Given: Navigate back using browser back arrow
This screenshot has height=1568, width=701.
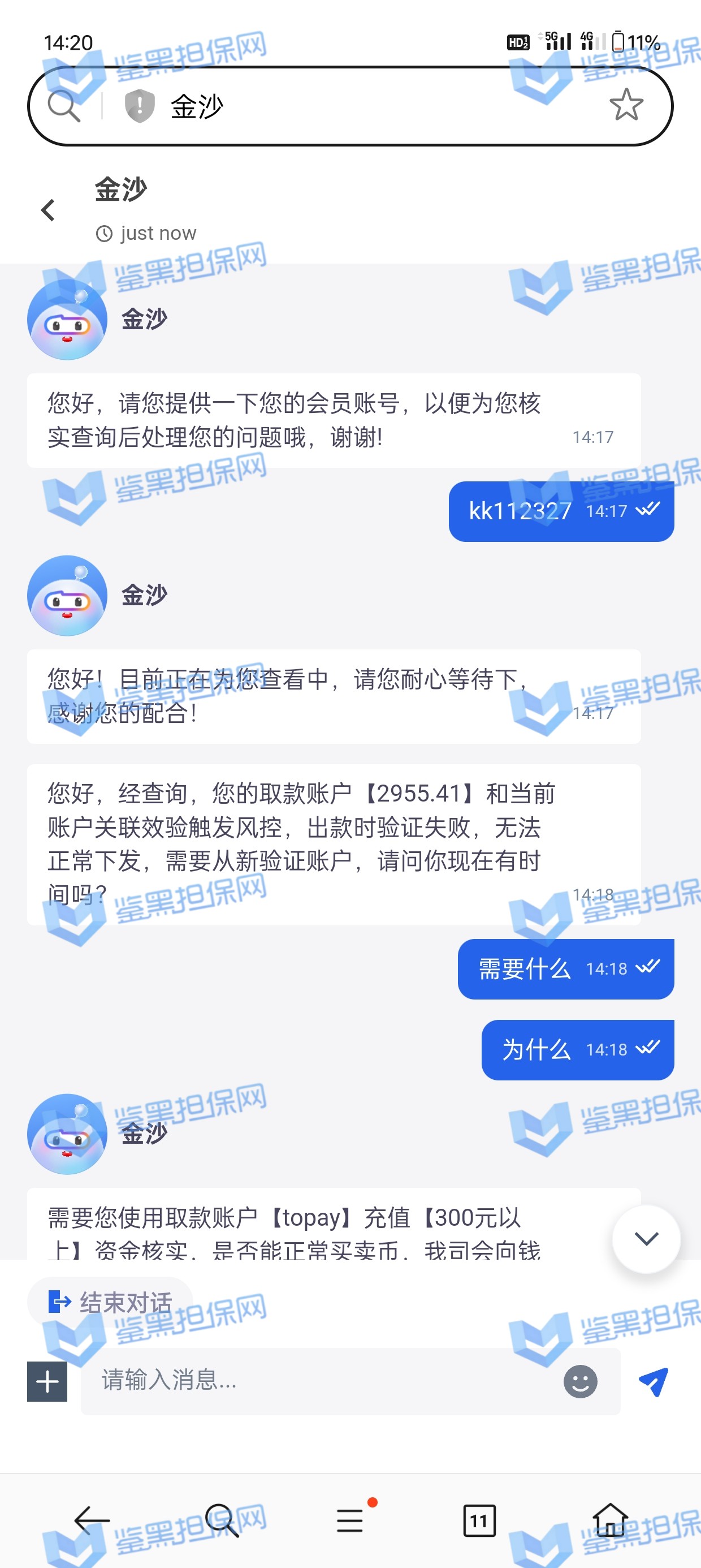Looking at the screenshot, I should (91, 1520).
